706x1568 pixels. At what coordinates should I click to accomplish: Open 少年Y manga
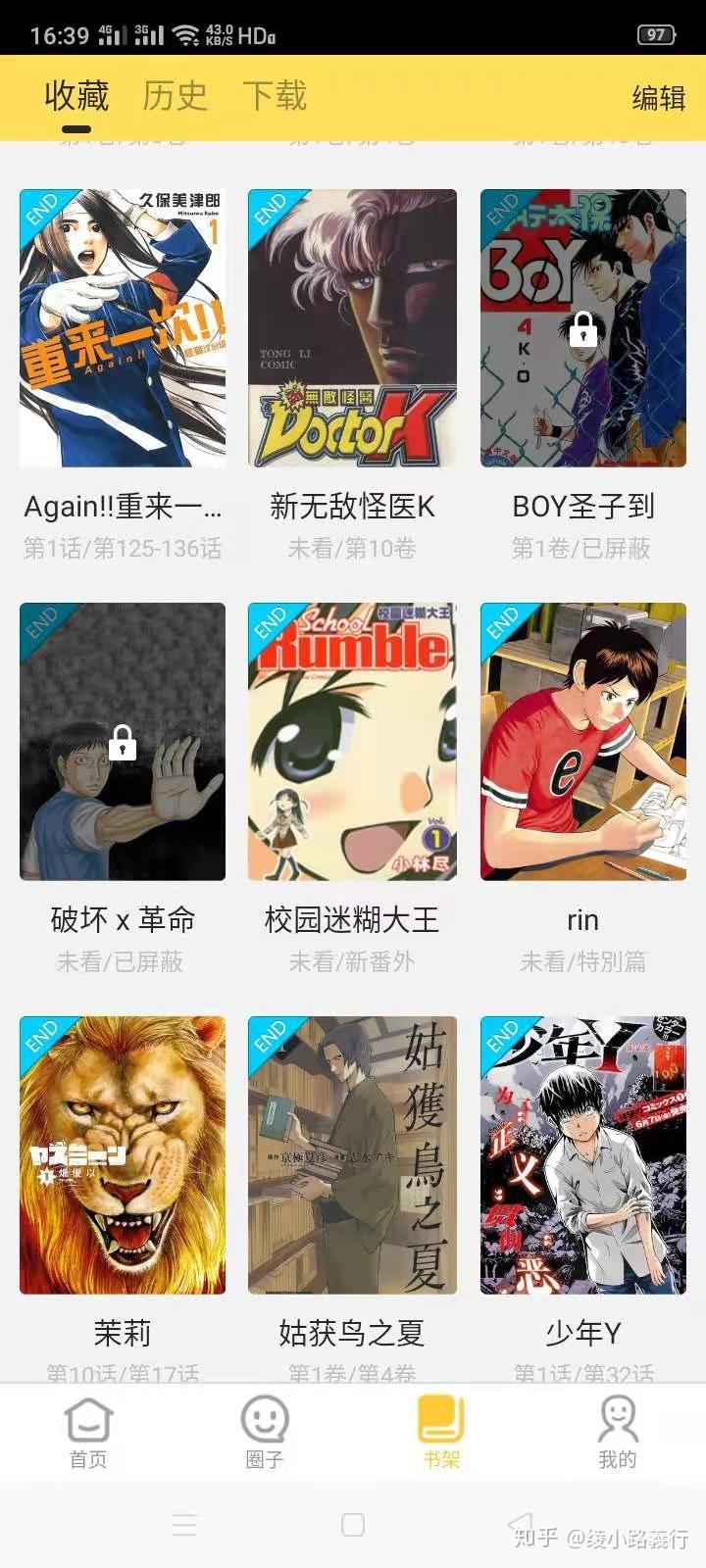point(583,1155)
